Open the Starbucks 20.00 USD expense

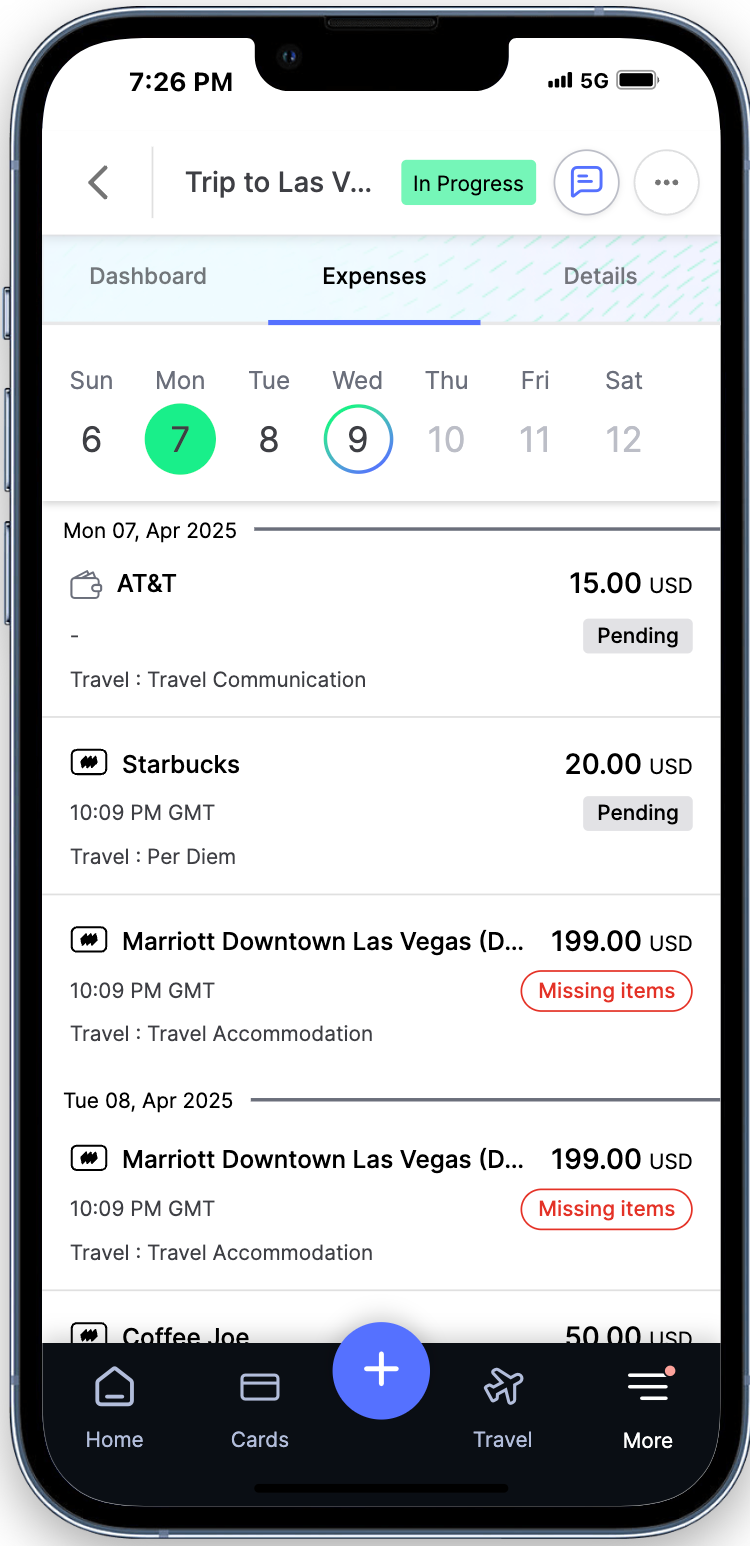pos(381,807)
